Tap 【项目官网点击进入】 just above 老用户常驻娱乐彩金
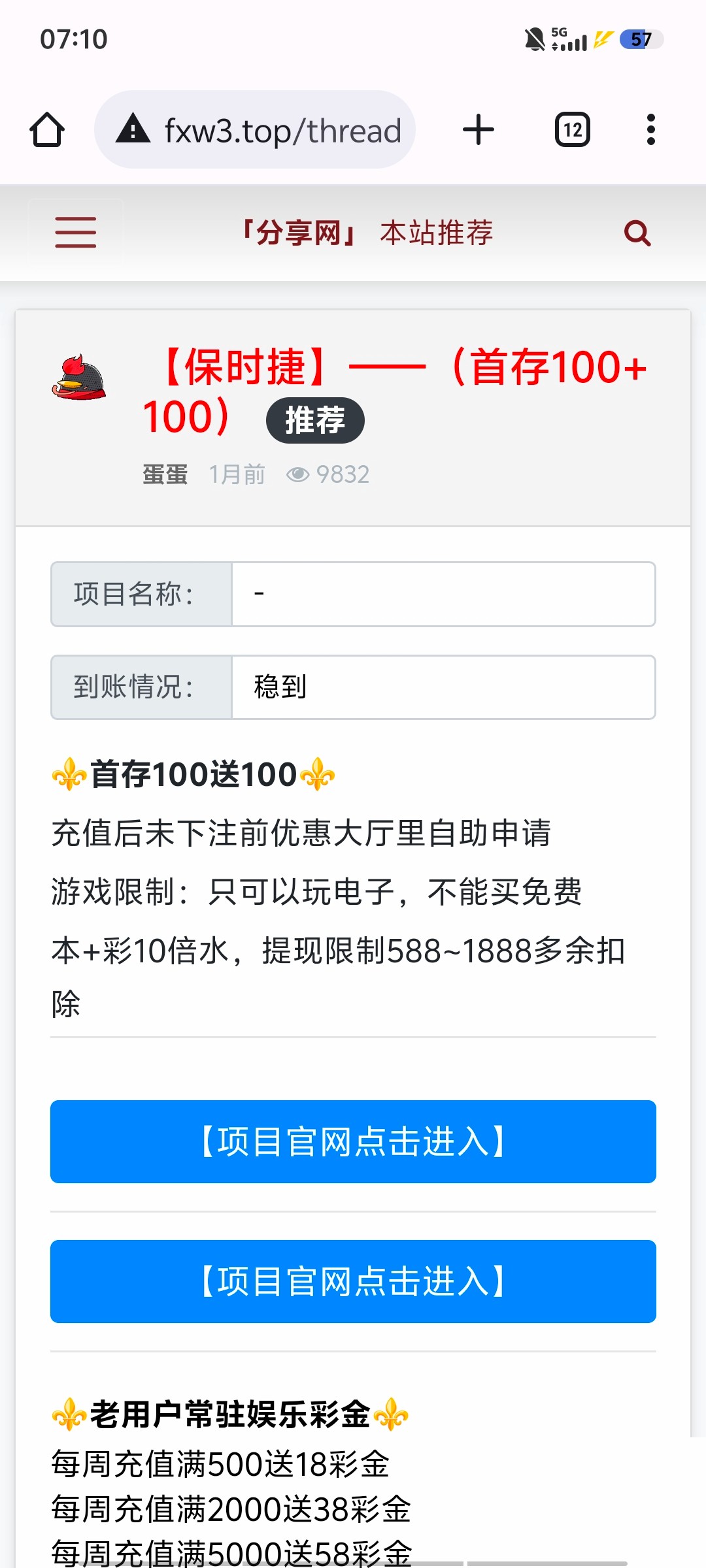The width and height of the screenshot is (706, 1568). tap(353, 1281)
